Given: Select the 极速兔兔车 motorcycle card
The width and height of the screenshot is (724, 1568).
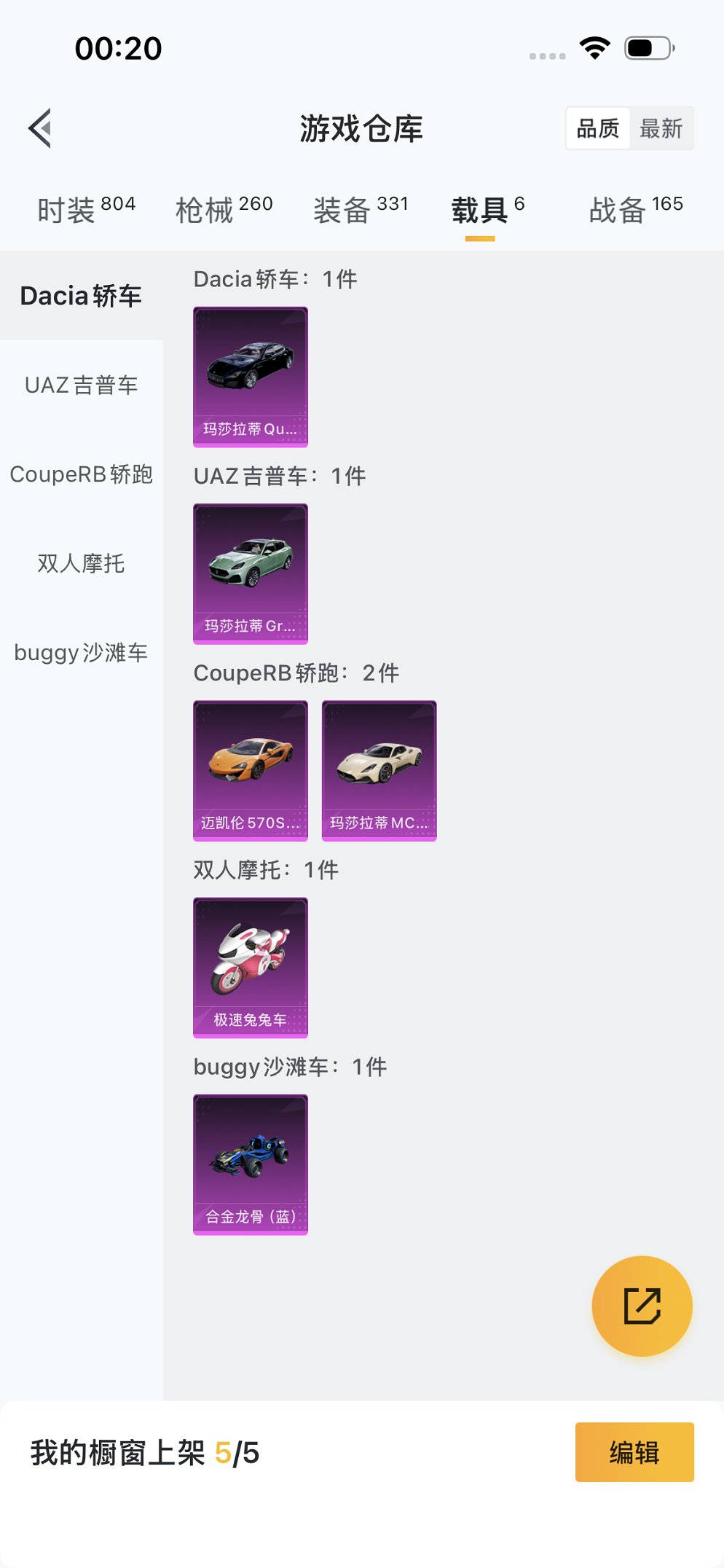Looking at the screenshot, I should click(x=250, y=967).
